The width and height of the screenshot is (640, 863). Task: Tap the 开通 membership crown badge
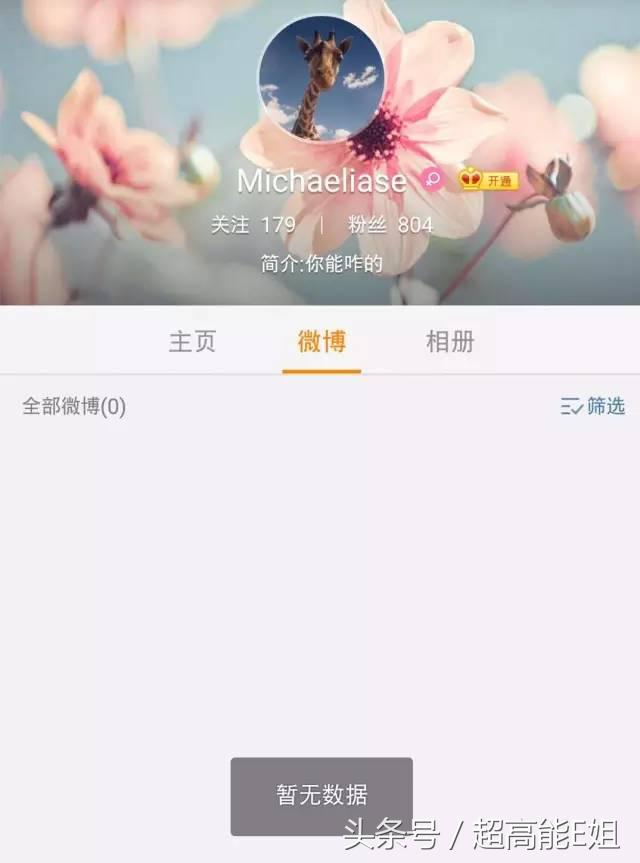[x=488, y=181]
